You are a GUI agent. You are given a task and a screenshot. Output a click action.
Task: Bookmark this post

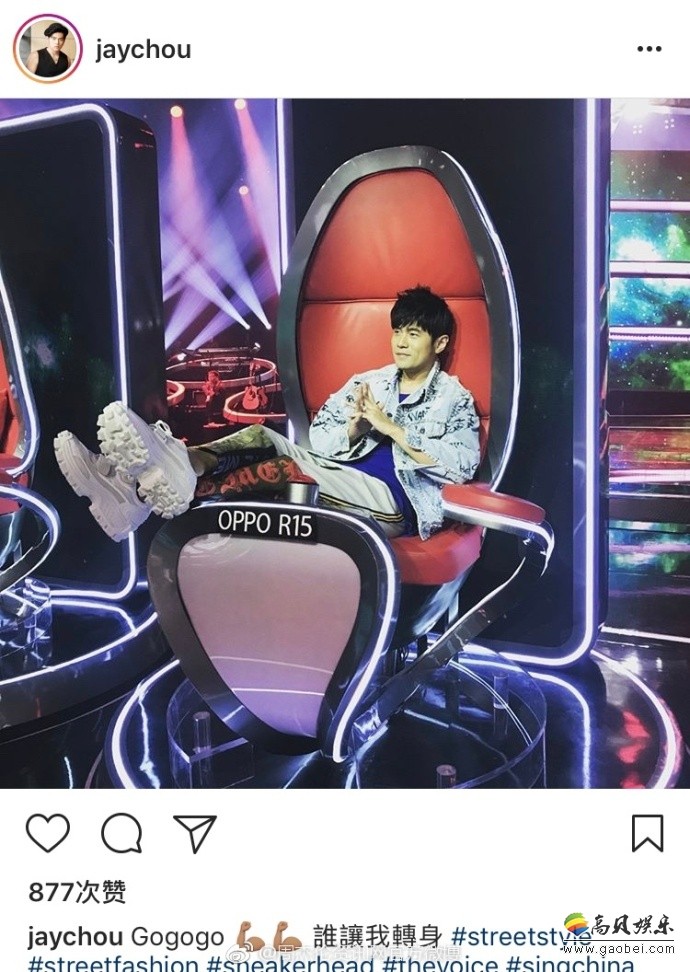(647, 833)
